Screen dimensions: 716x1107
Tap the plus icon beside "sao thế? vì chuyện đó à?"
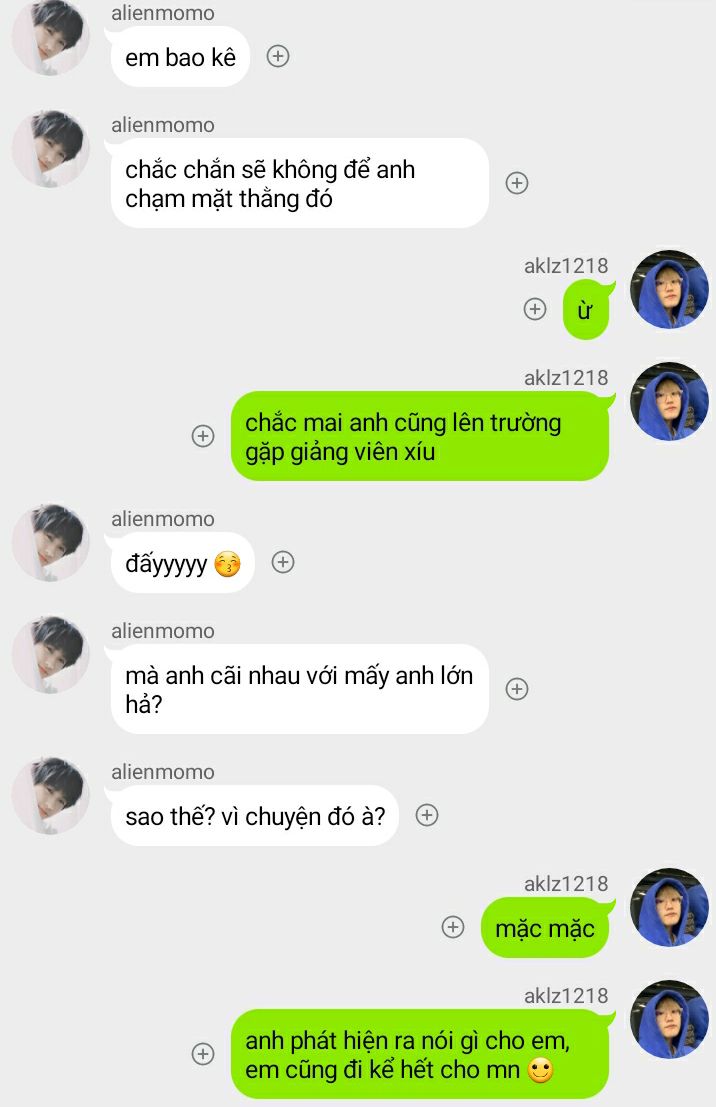click(427, 815)
